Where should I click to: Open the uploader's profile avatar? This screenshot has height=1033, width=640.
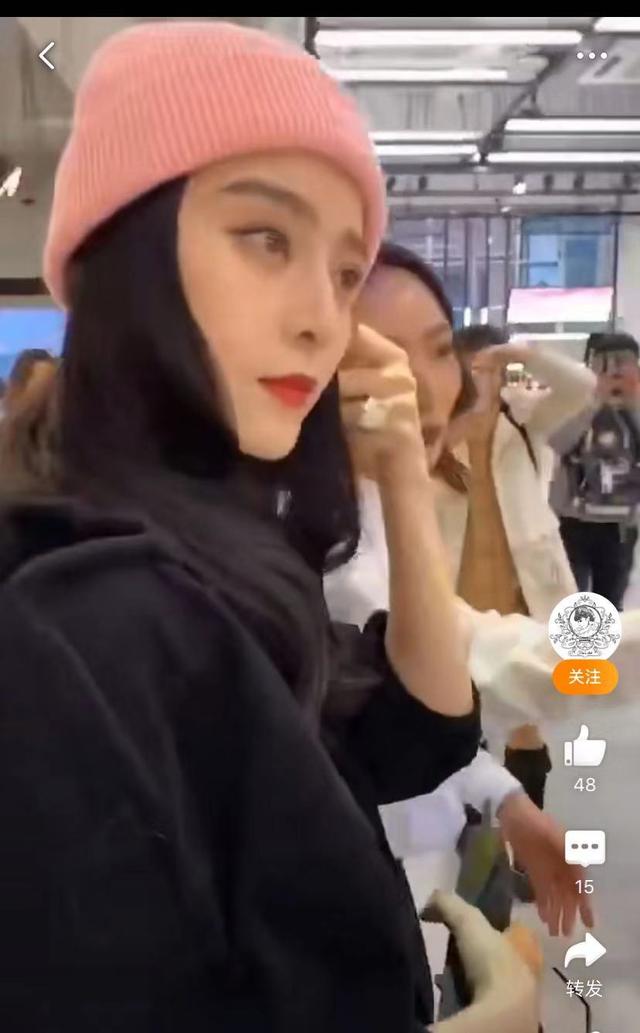pos(585,626)
